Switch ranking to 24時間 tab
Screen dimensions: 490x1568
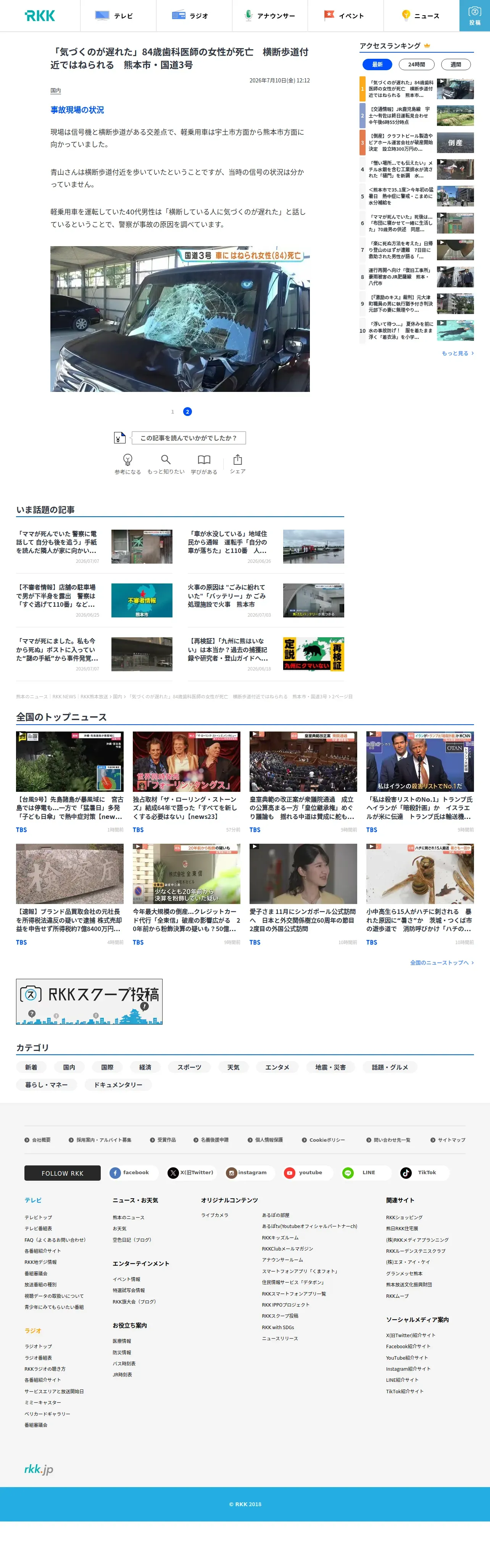tap(416, 64)
